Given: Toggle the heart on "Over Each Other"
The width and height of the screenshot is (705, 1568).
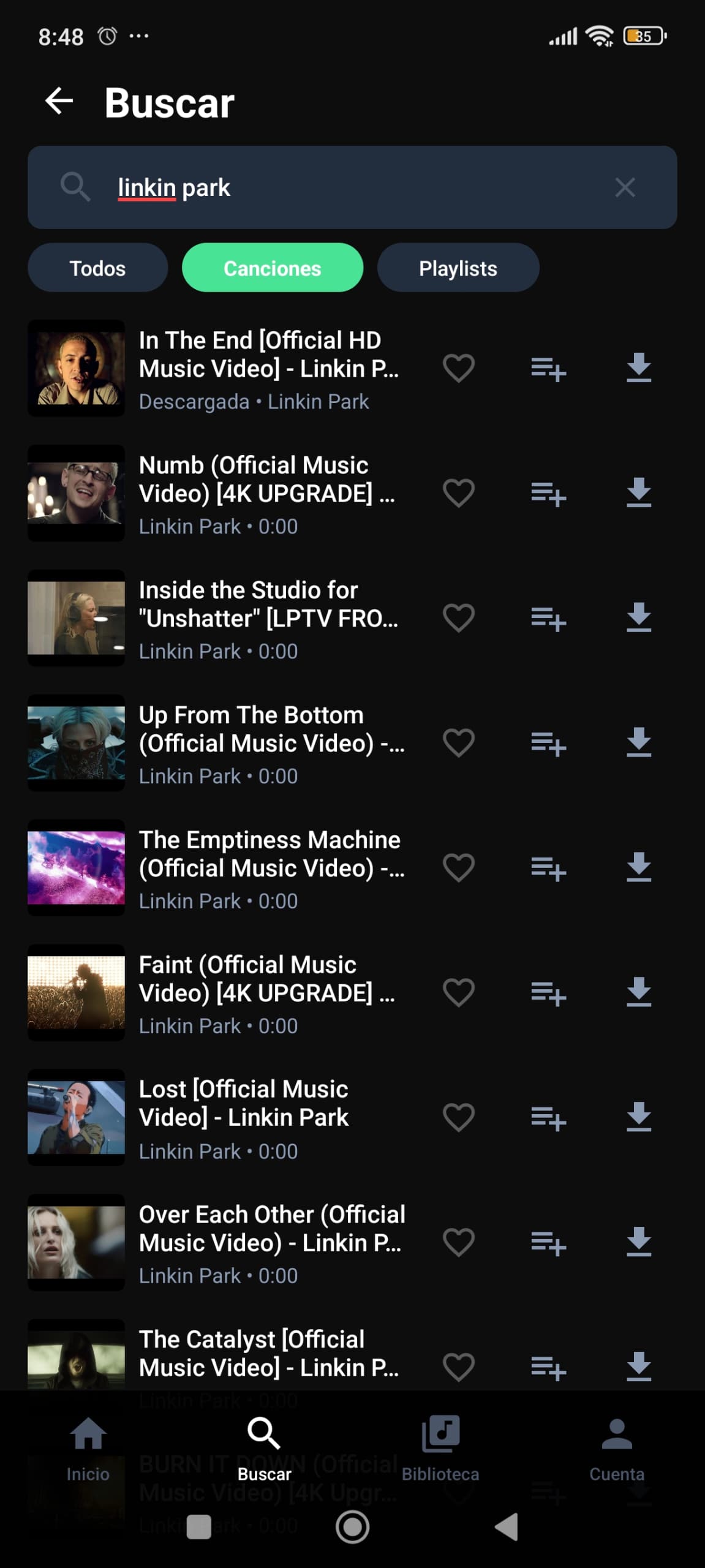Looking at the screenshot, I should pyautogui.click(x=458, y=1243).
